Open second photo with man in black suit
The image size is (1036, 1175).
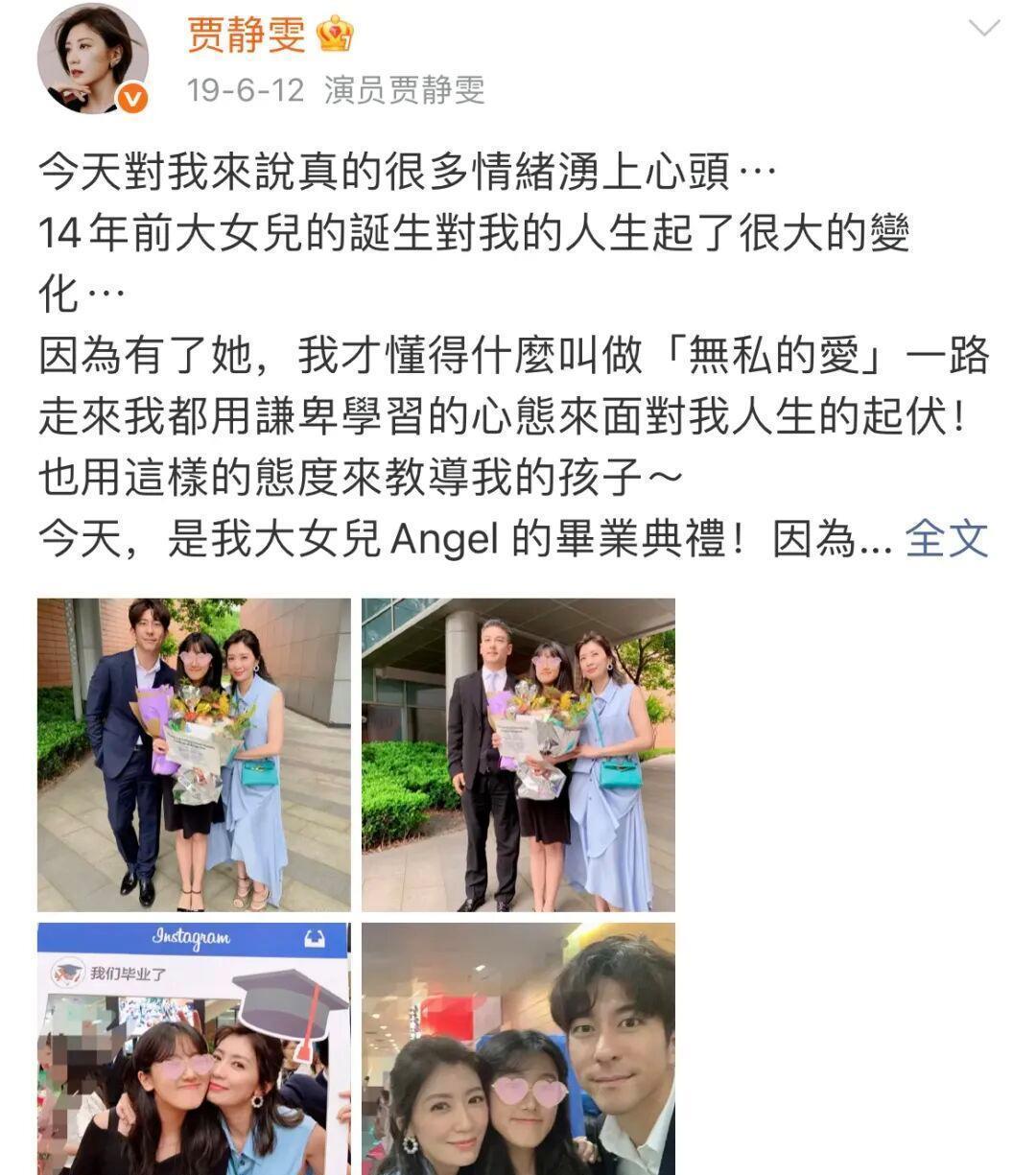pos(518,754)
